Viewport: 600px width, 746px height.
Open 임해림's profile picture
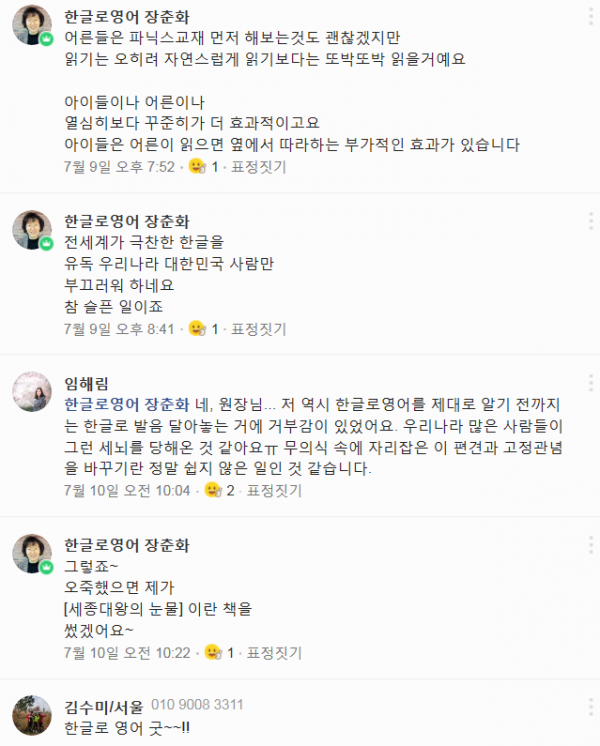pos(32,391)
